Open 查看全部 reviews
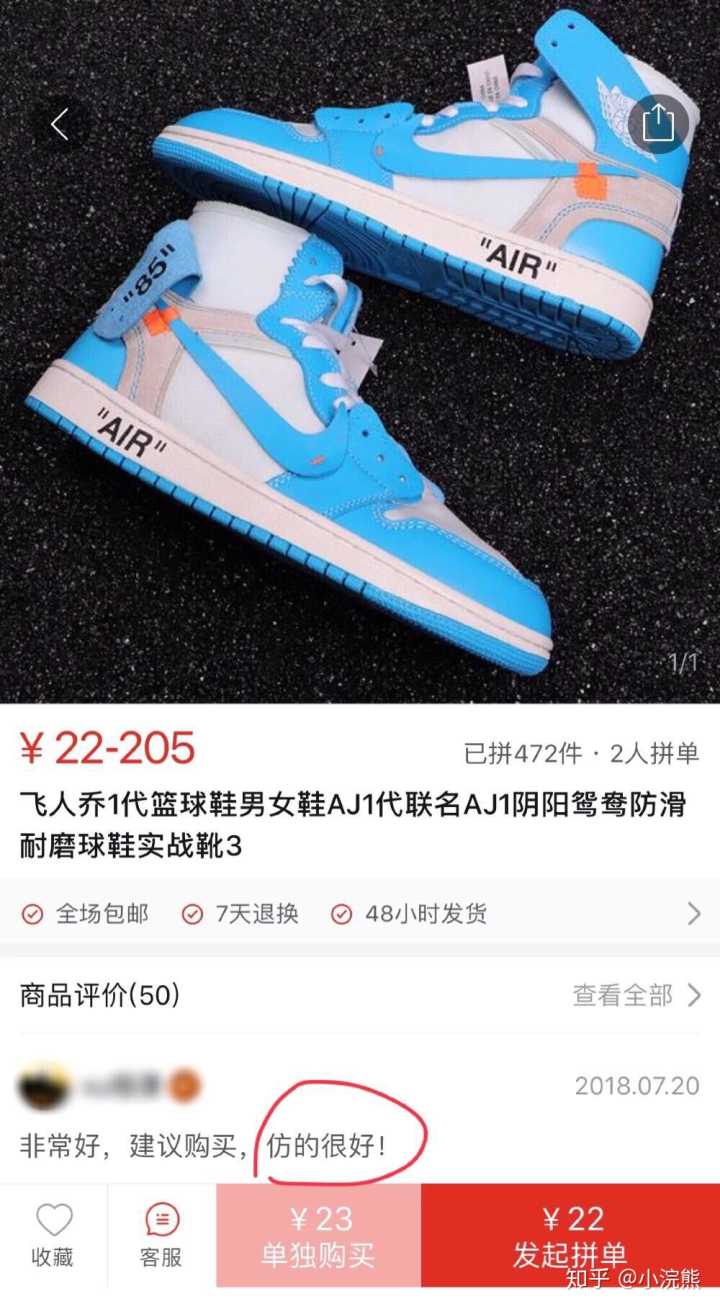The height and width of the screenshot is (1309, 720). point(636,995)
